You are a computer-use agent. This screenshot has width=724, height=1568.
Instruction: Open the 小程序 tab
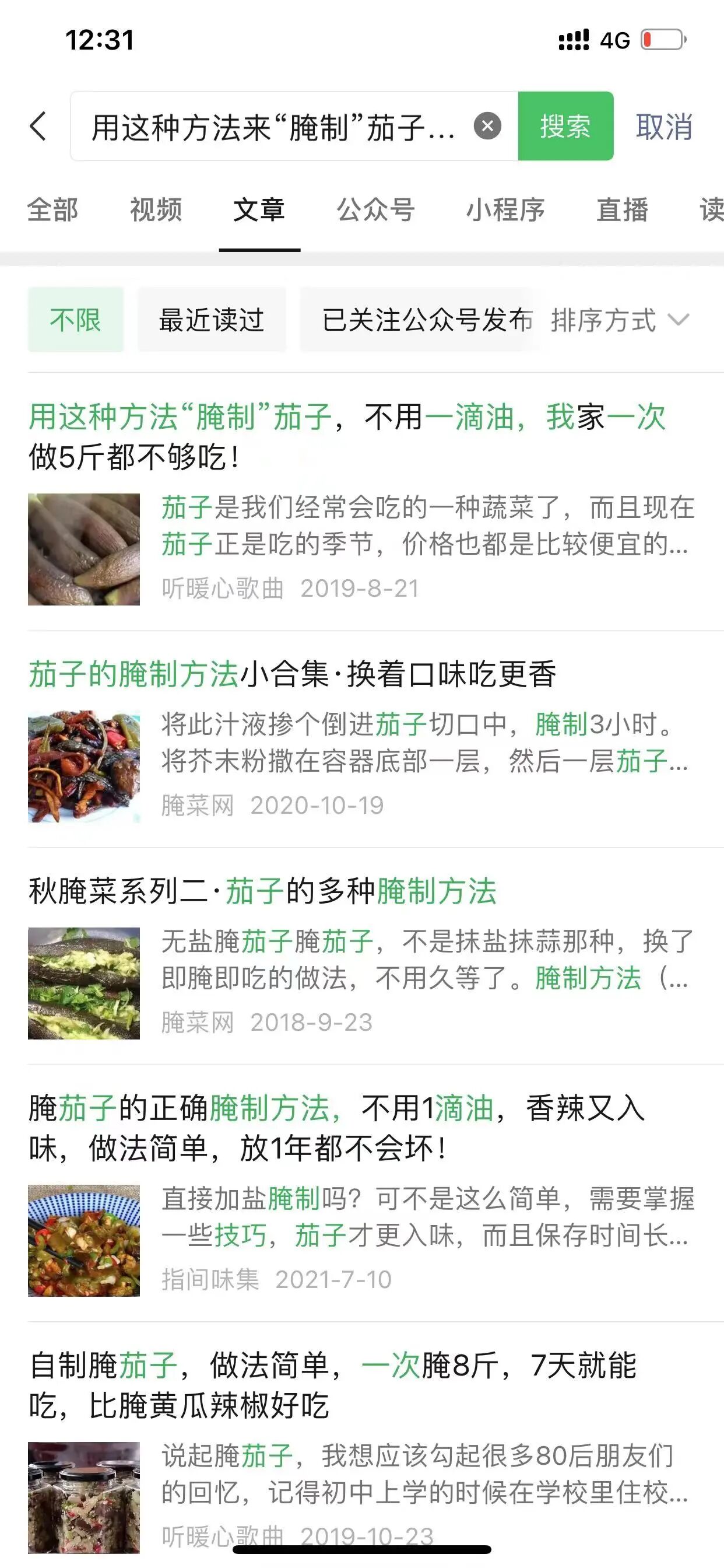[x=505, y=210]
